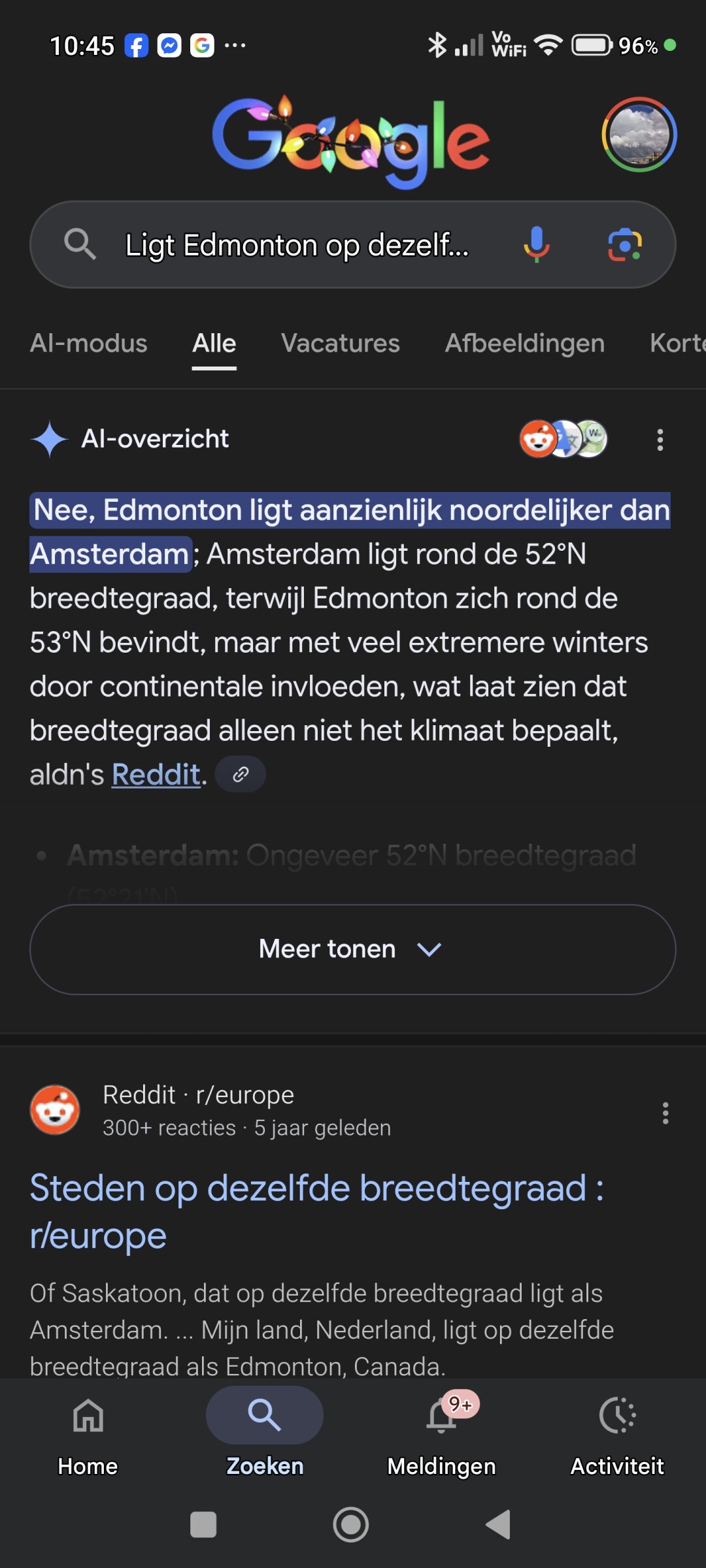706x1568 pixels.
Task: Tap the Google holiday doodle logo
Action: [351, 140]
